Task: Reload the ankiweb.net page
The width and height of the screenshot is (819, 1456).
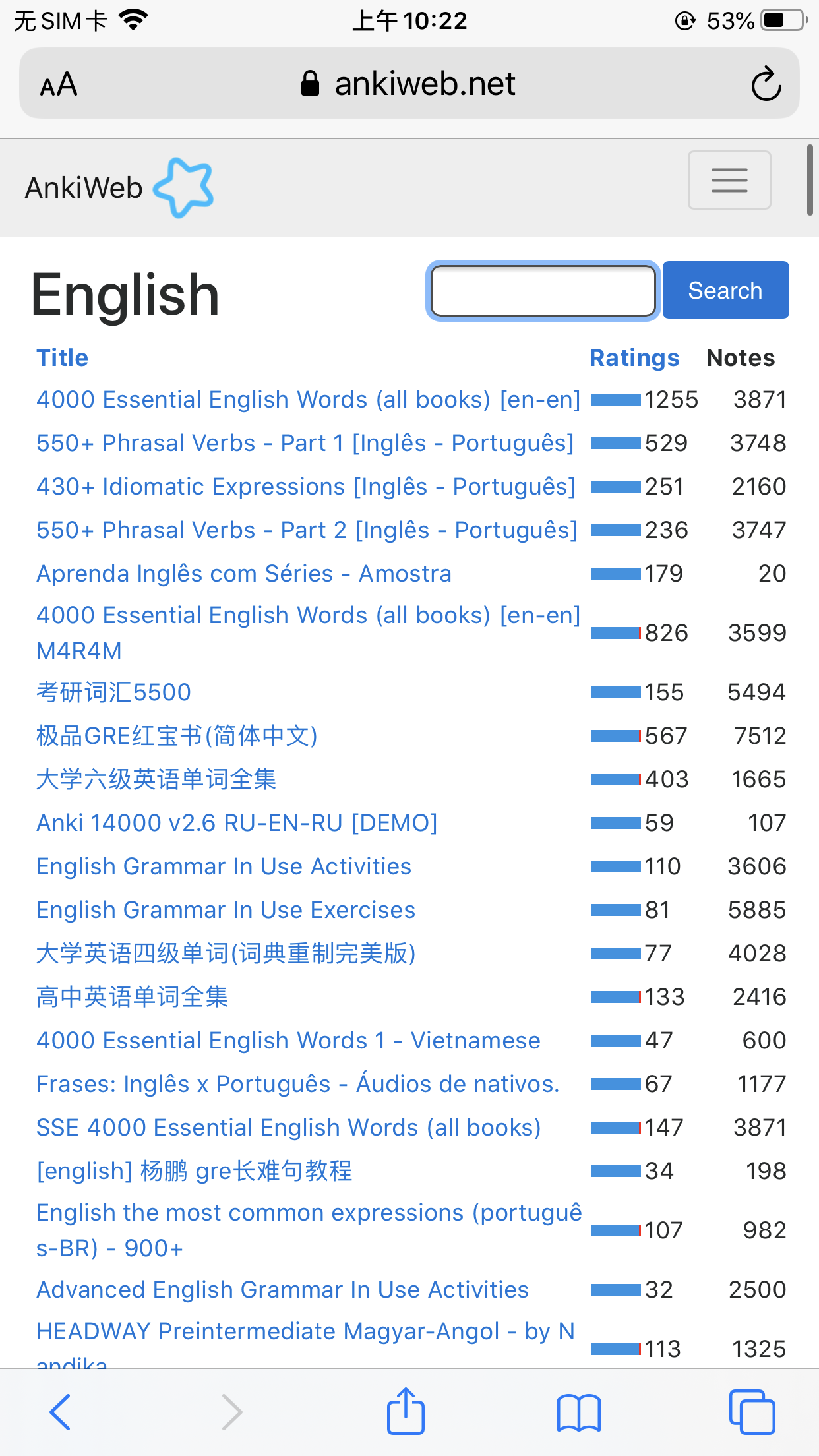Action: [766, 84]
